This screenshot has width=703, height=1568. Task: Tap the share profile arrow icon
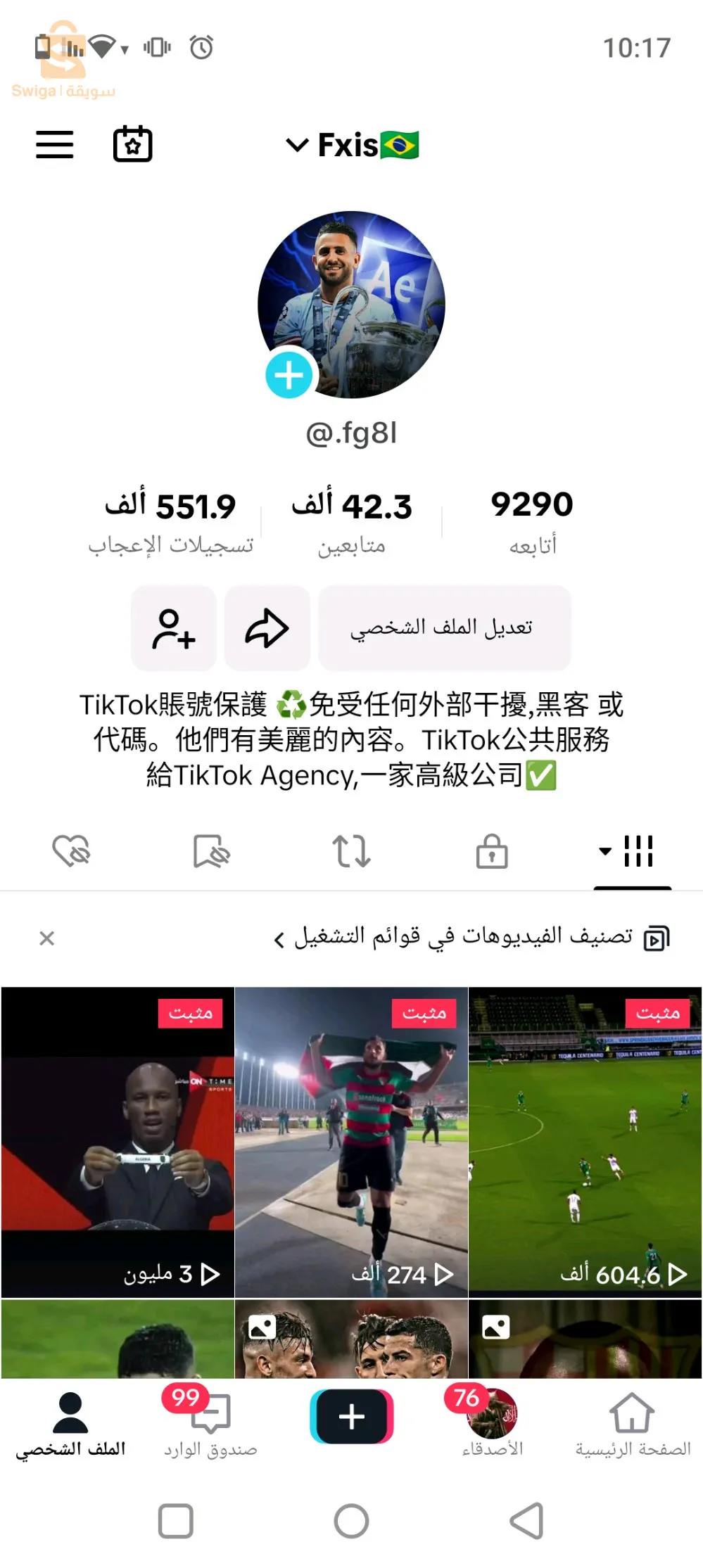coord(267,628)
